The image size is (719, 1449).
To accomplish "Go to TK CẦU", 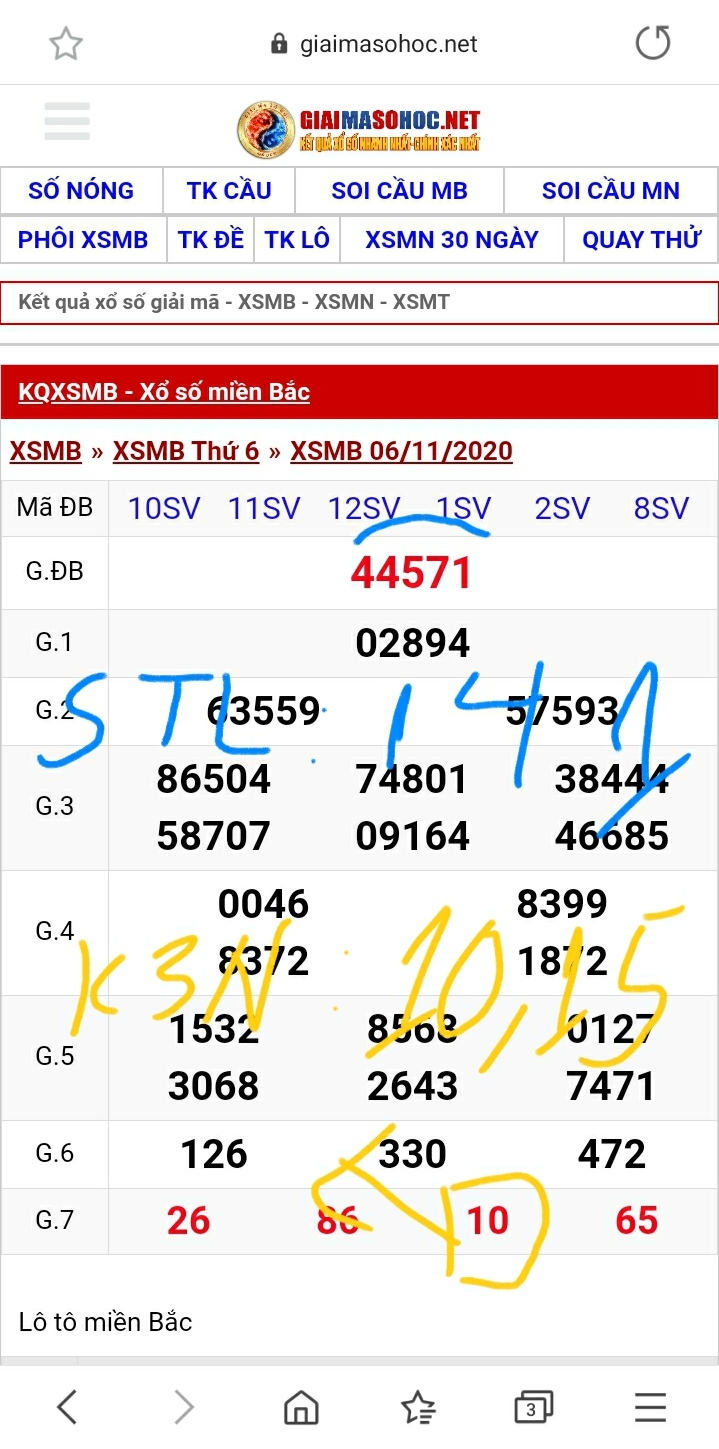I will point(229,191).
